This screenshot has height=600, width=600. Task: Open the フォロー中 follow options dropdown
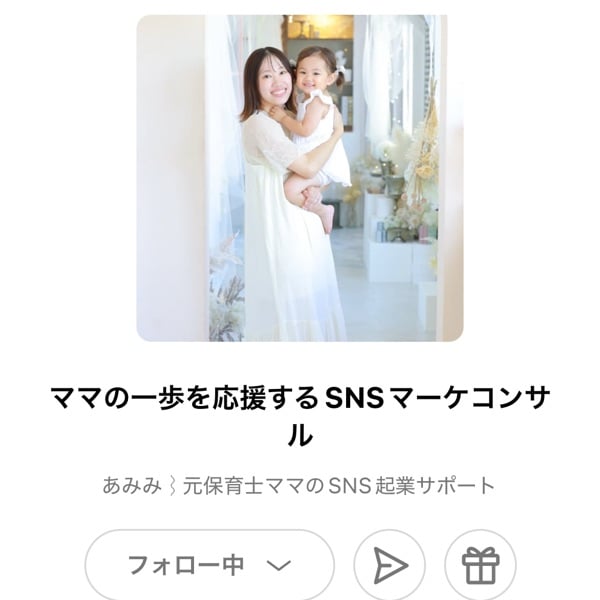click(x=209, y=565)
